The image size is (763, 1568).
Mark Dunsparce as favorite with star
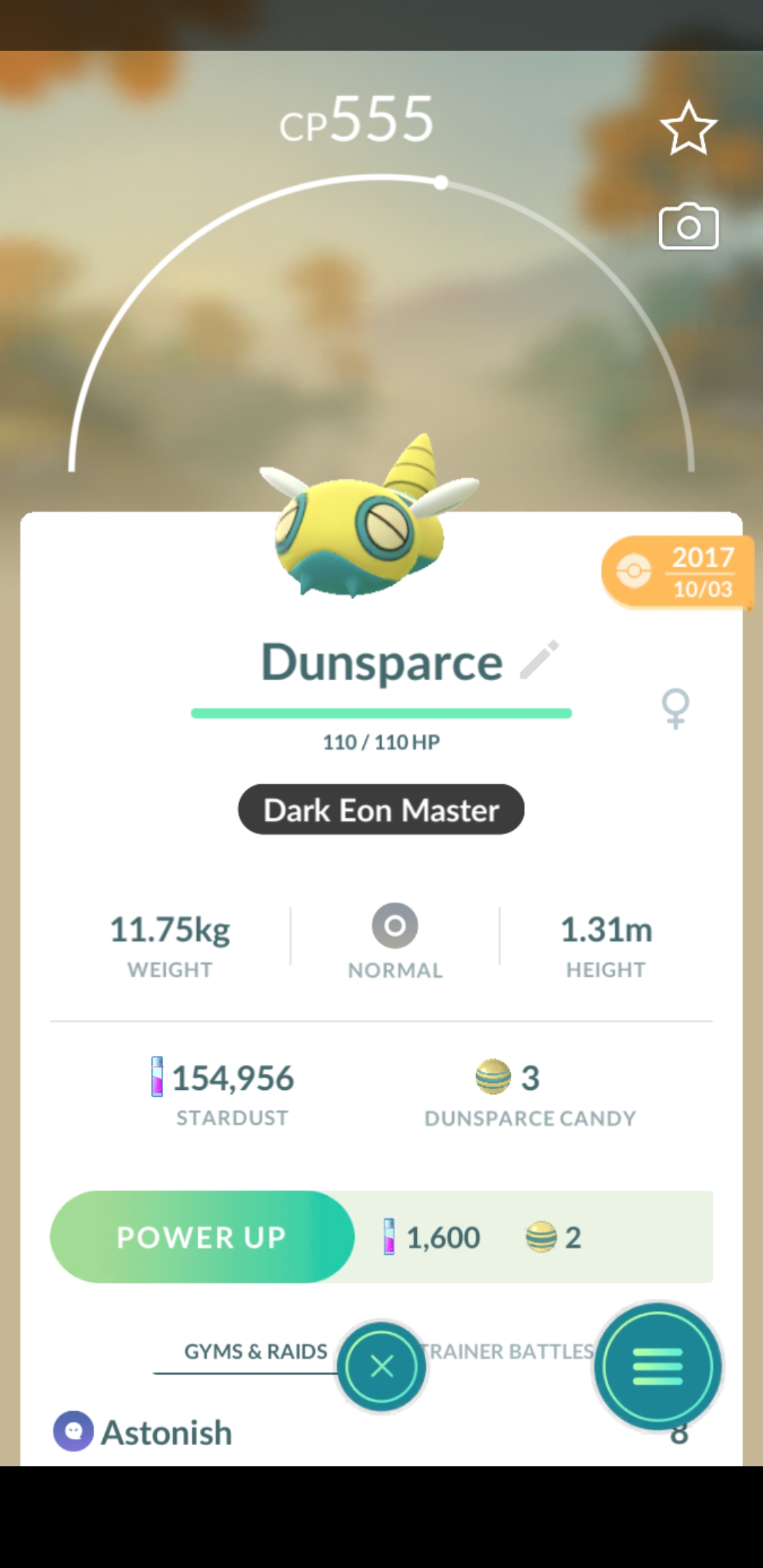click(x=688, y=129)
